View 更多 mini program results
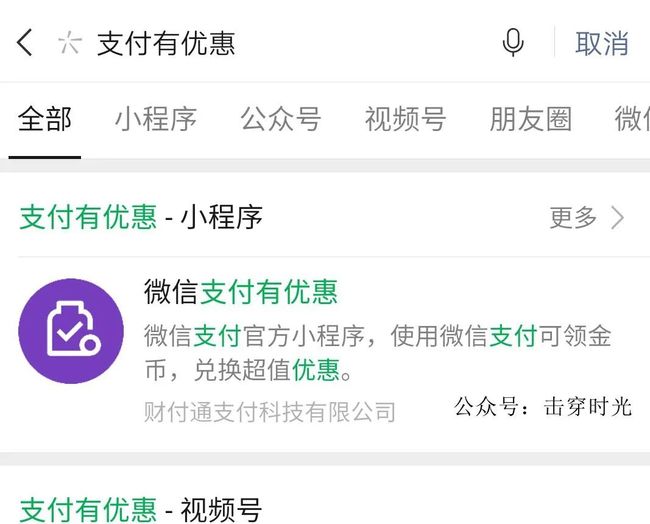Viewport: 650px width, 524px height. pos(586,217)
